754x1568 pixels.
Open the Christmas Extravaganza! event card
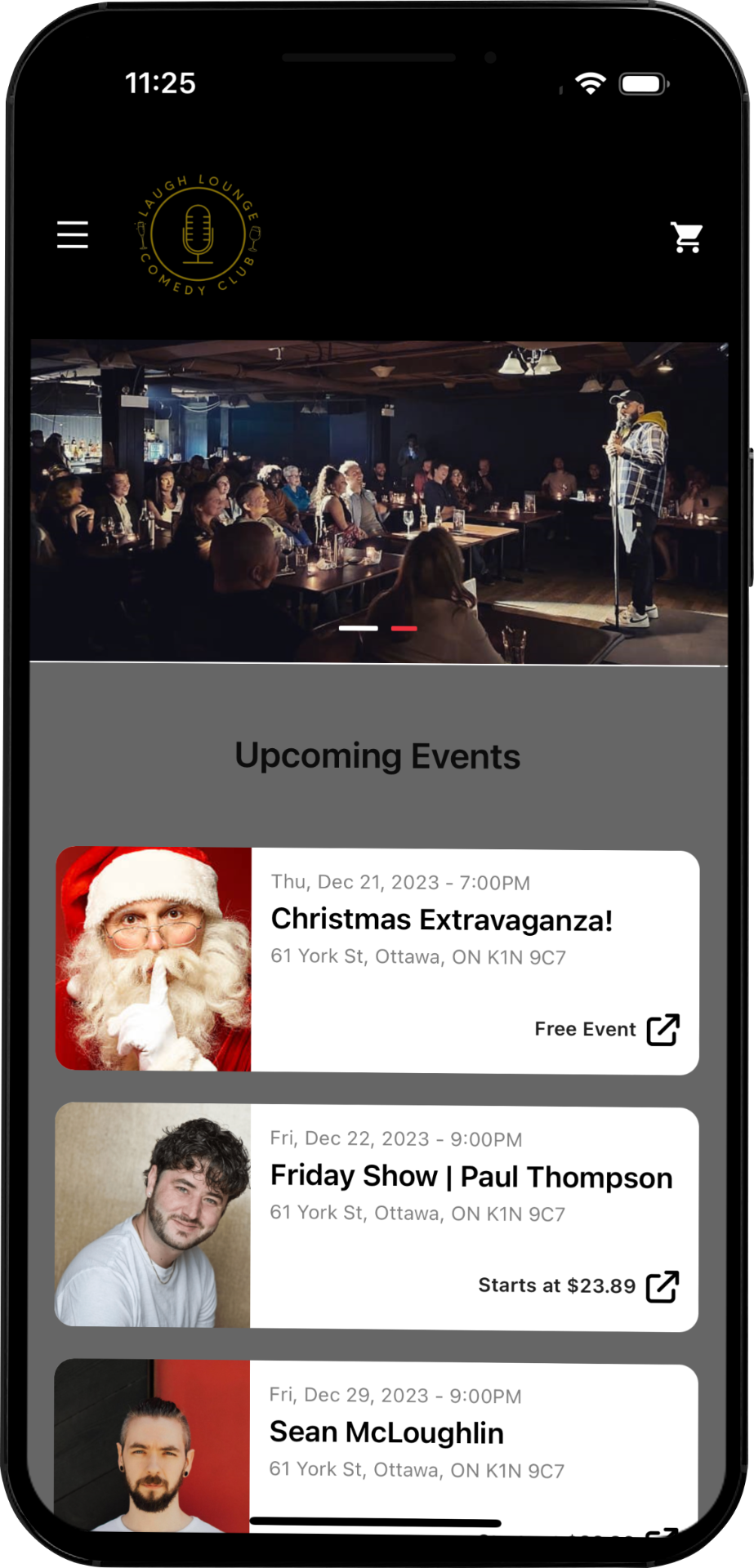[377, 960]
